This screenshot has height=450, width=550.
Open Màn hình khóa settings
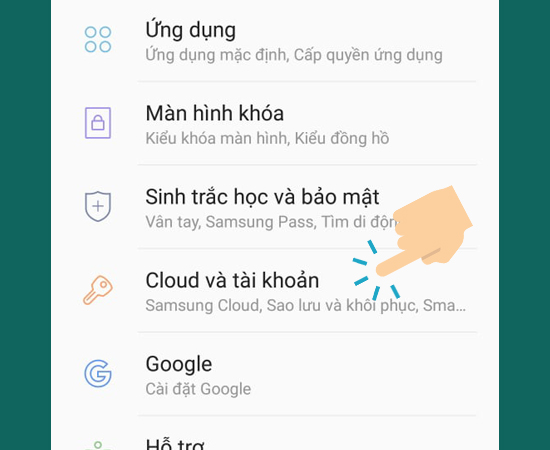275,123
